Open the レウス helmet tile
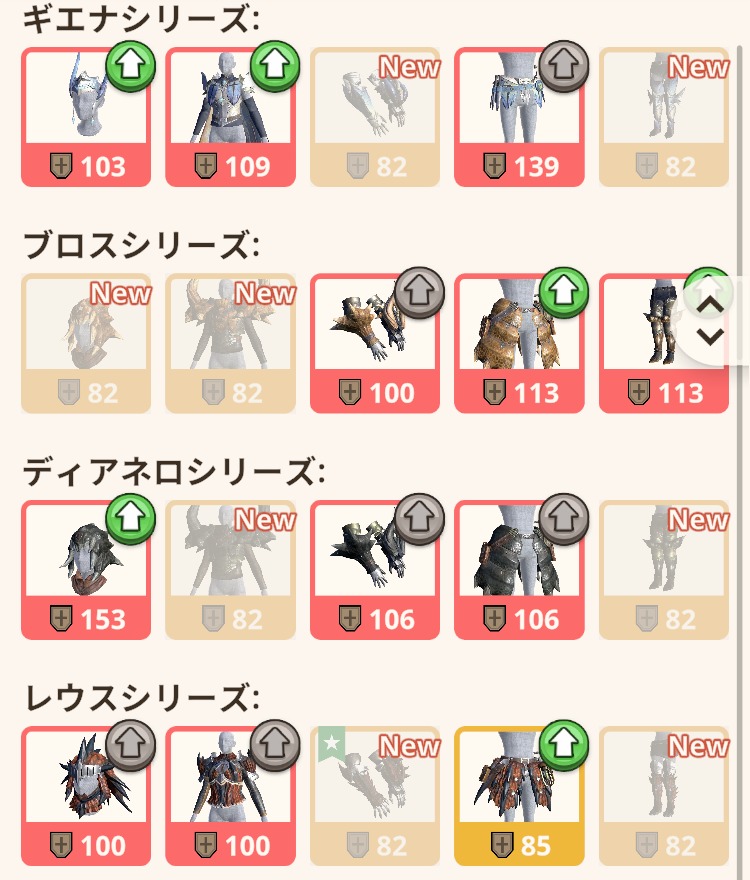750x880 pixels. tap(86, 796)
